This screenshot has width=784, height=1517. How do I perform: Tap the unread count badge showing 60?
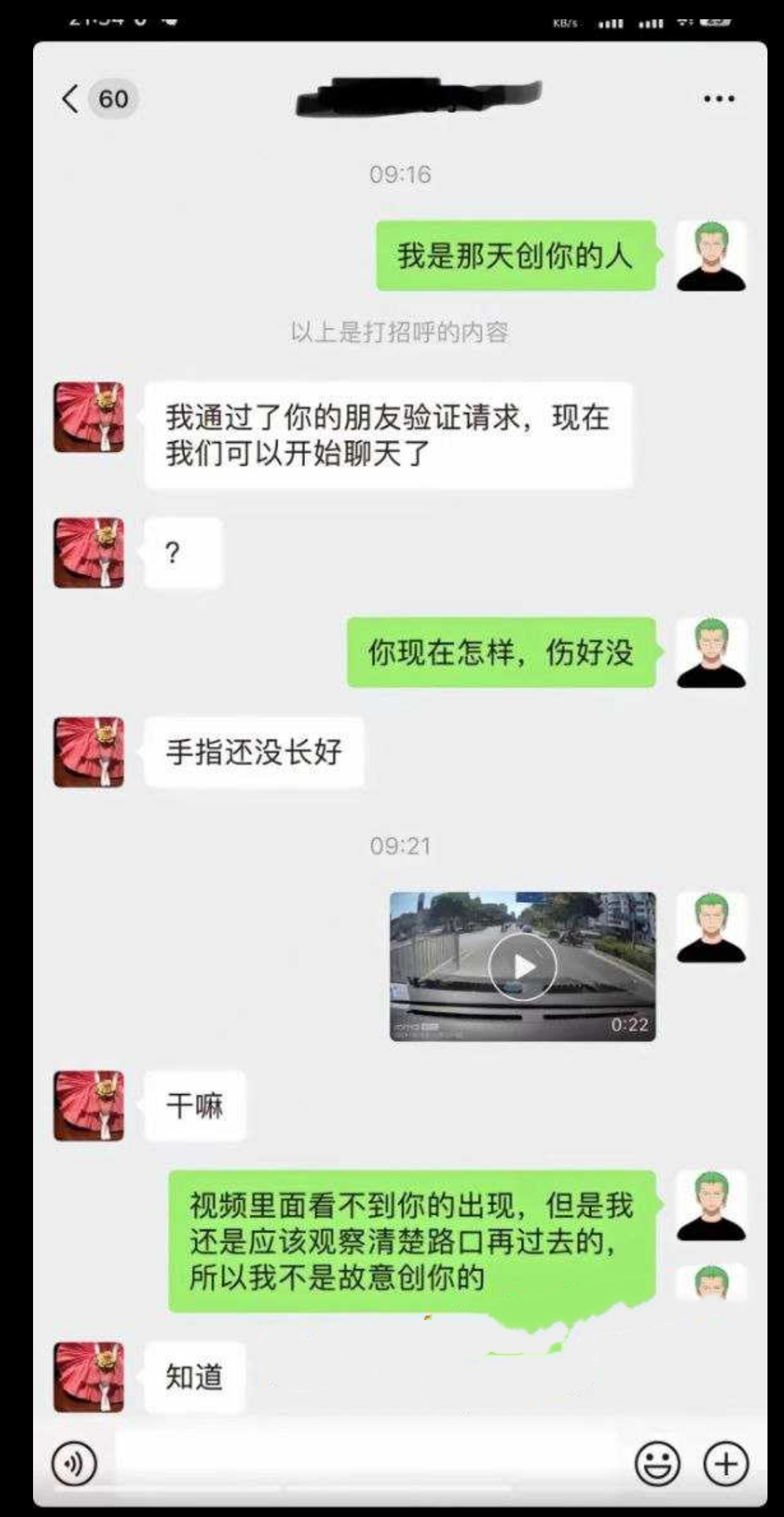(114, 98)
